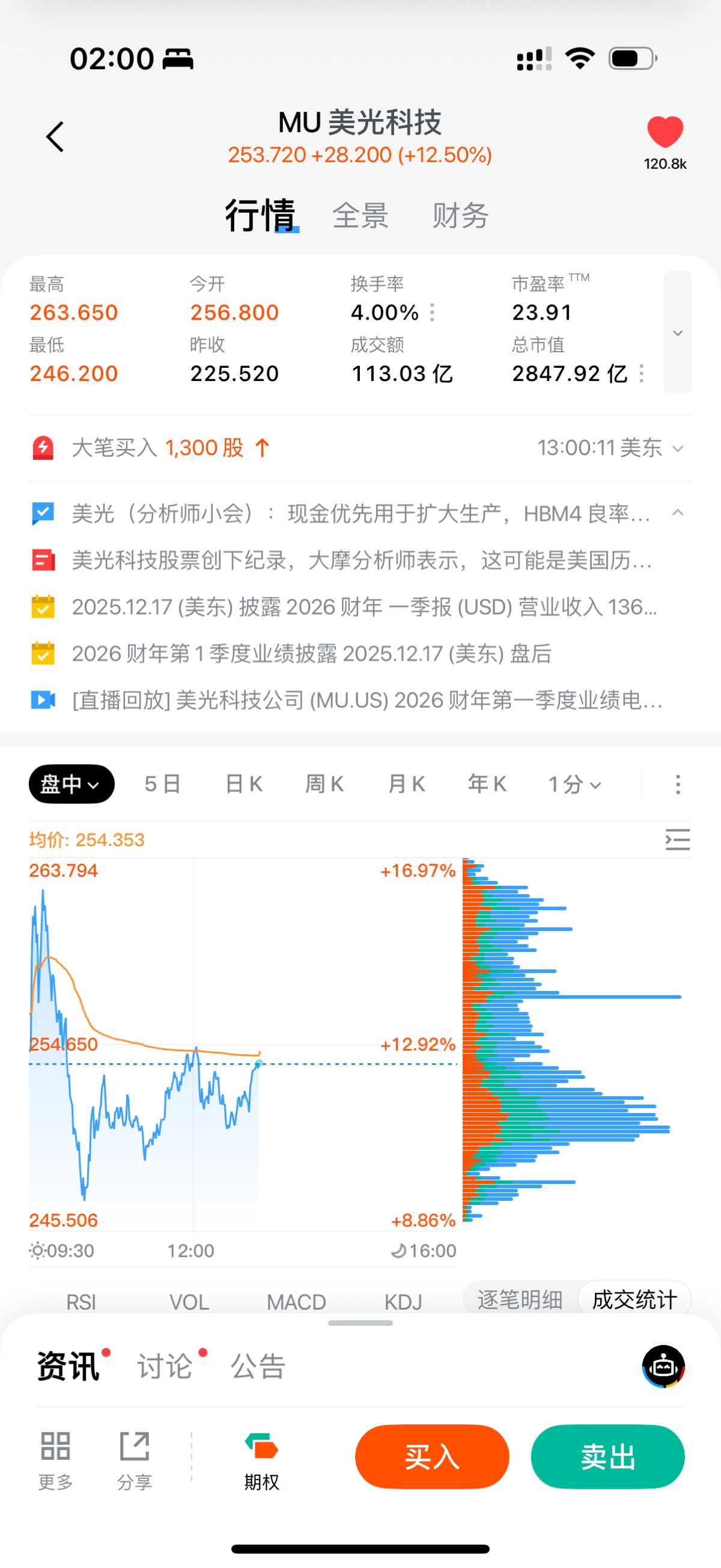Screen dimensions: 721x1568
Task: Open the 讨论 tab
Action: (165, 1366)
